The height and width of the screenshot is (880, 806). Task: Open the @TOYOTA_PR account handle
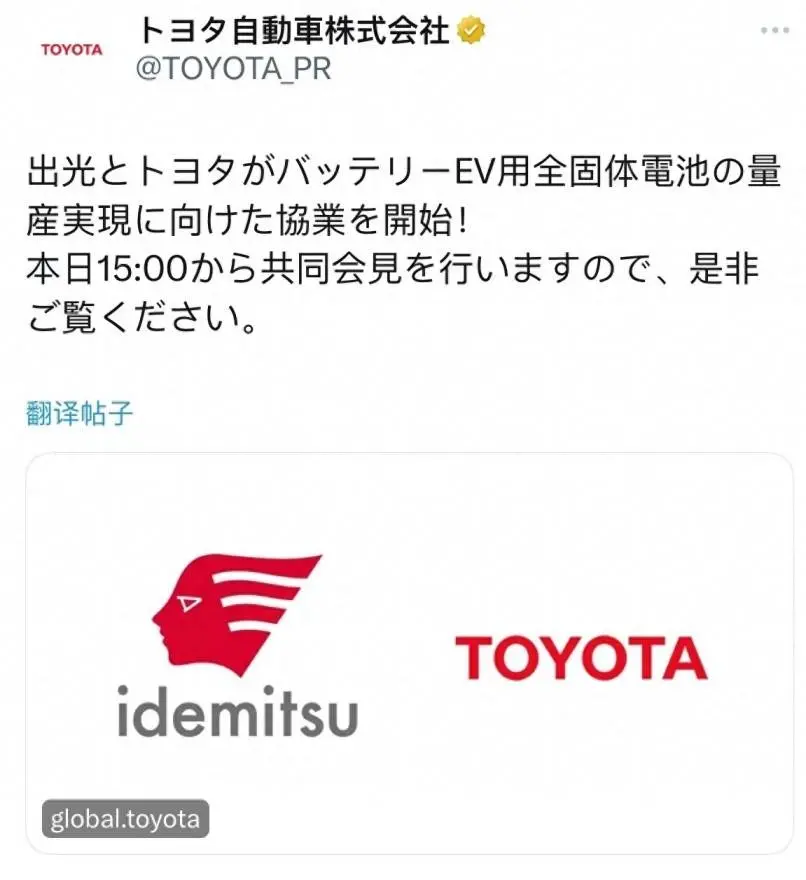(232, 71)
